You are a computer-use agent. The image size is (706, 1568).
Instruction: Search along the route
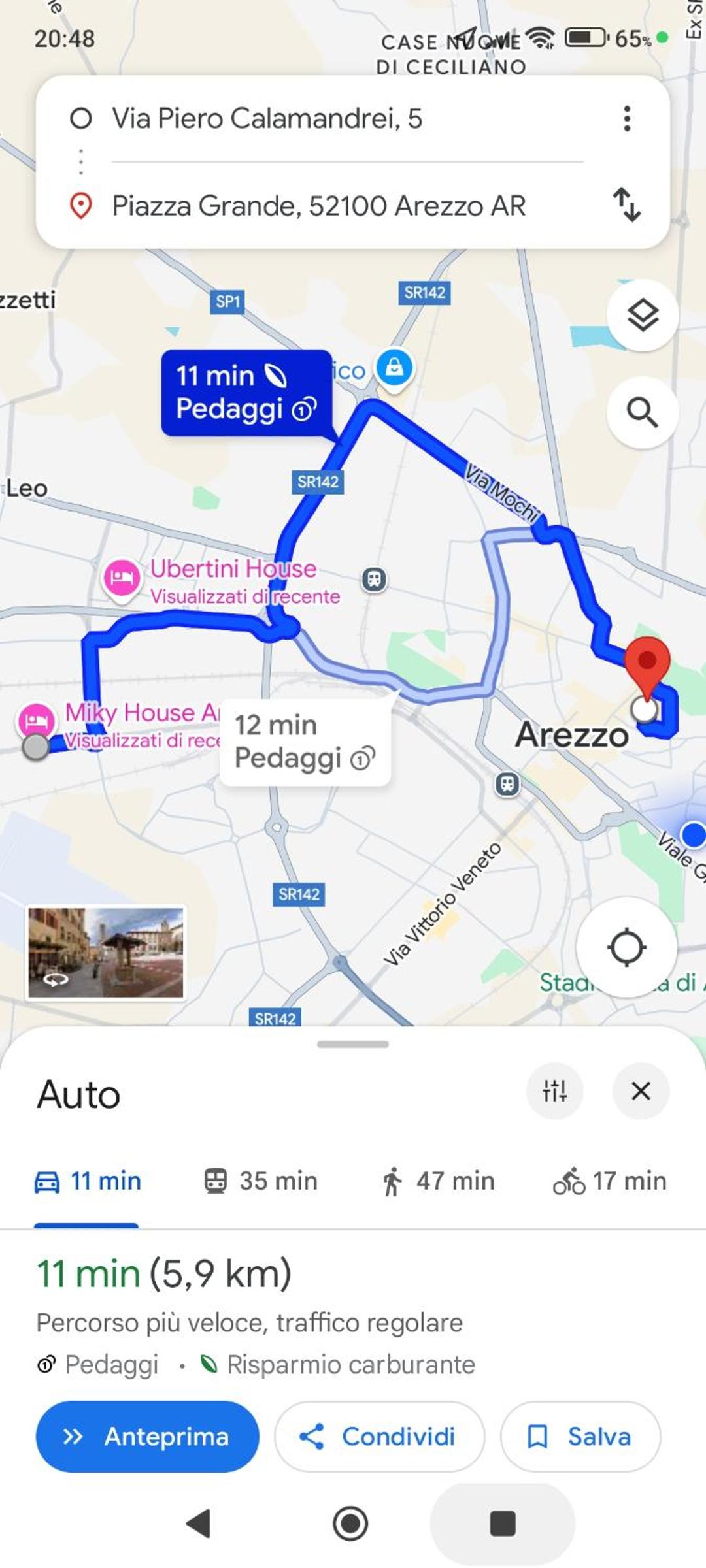pos(643,412)
